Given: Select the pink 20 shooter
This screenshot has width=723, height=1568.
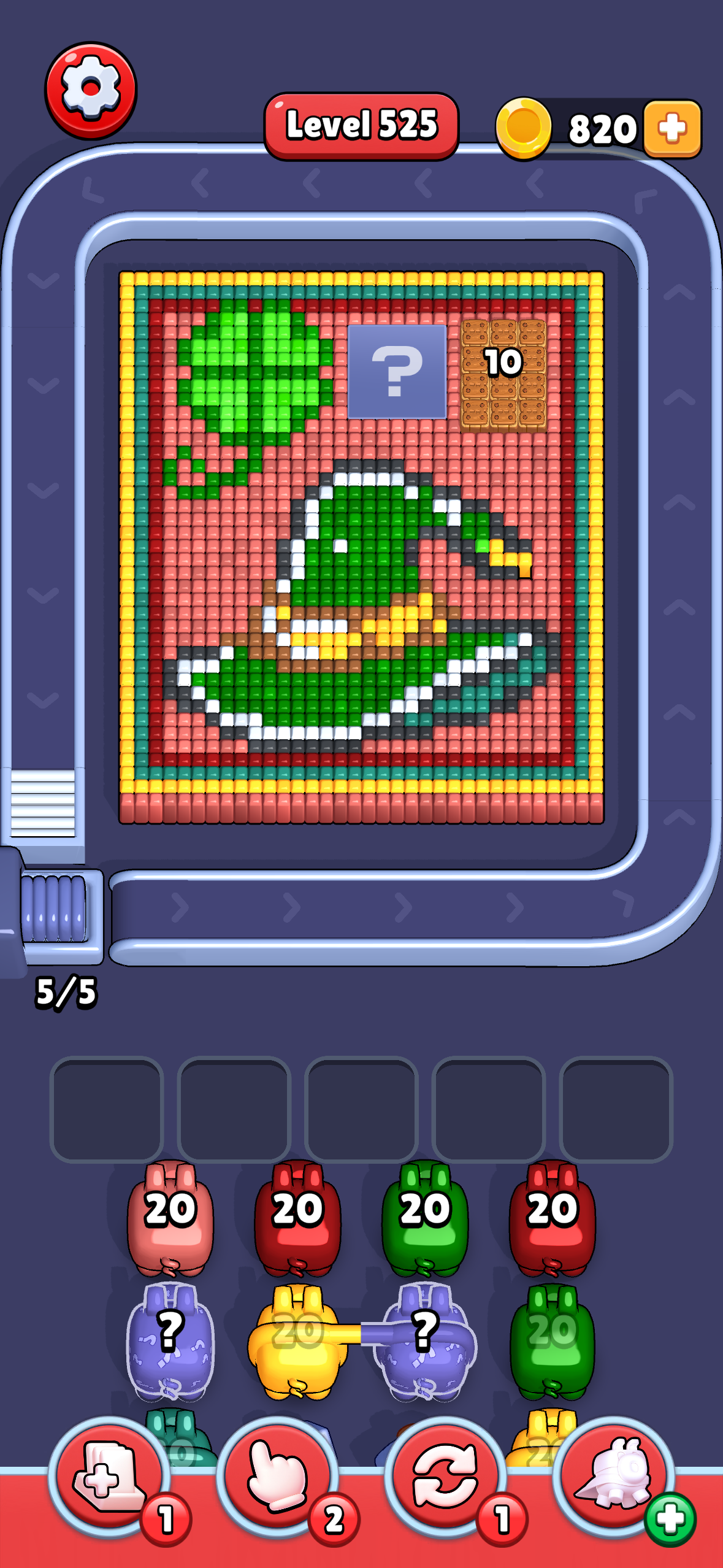Looking at the screenshot, I should click(x=170, y=1217).
